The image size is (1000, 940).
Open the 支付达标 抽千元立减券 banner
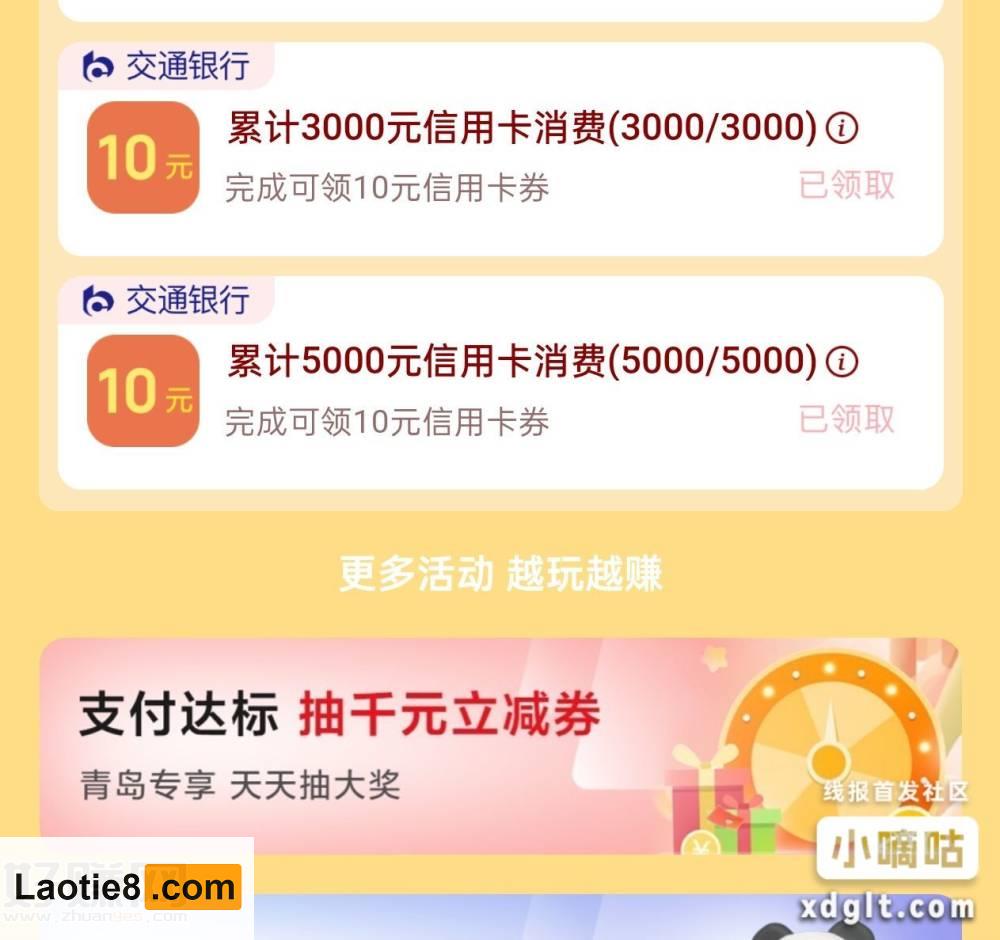[x=500, y=745]
